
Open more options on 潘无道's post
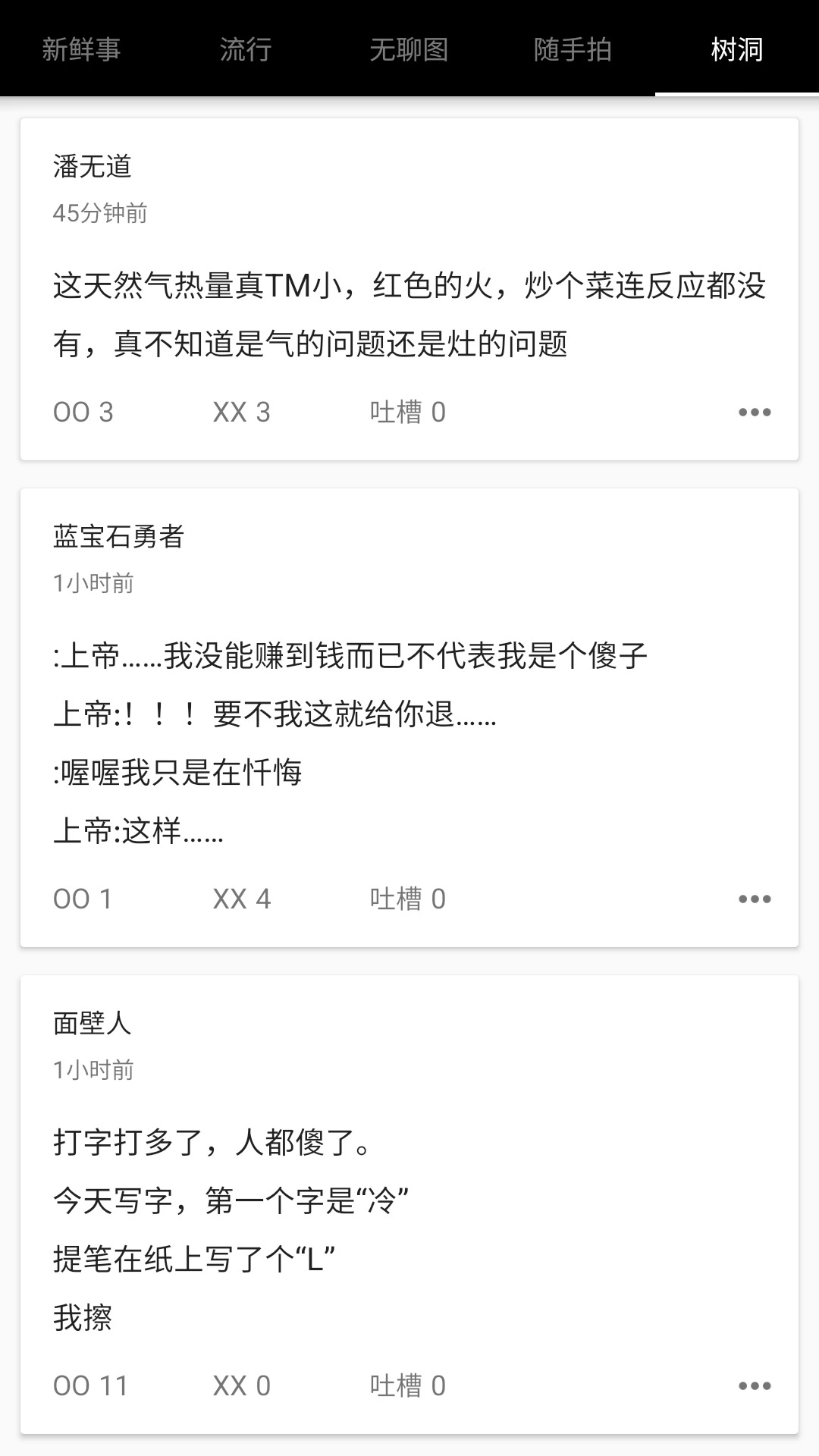pos(753,412)
